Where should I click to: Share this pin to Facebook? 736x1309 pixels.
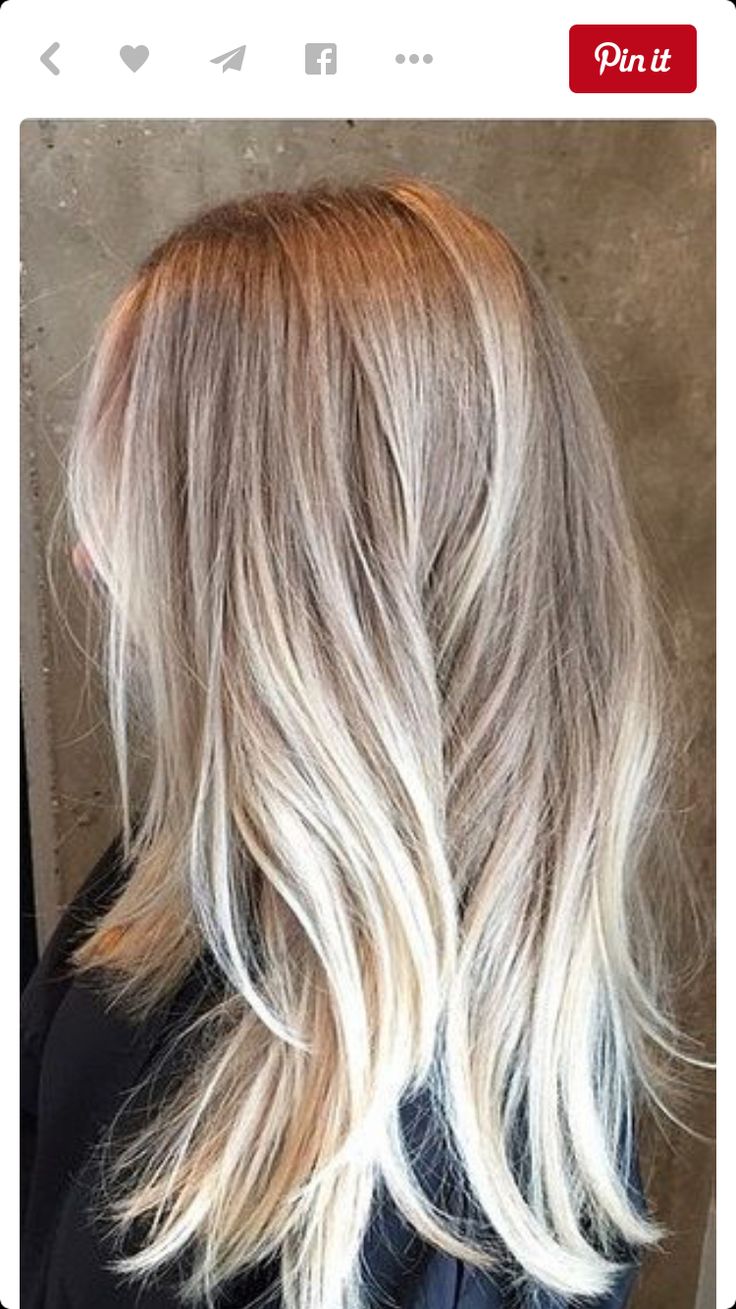(321, 59)
